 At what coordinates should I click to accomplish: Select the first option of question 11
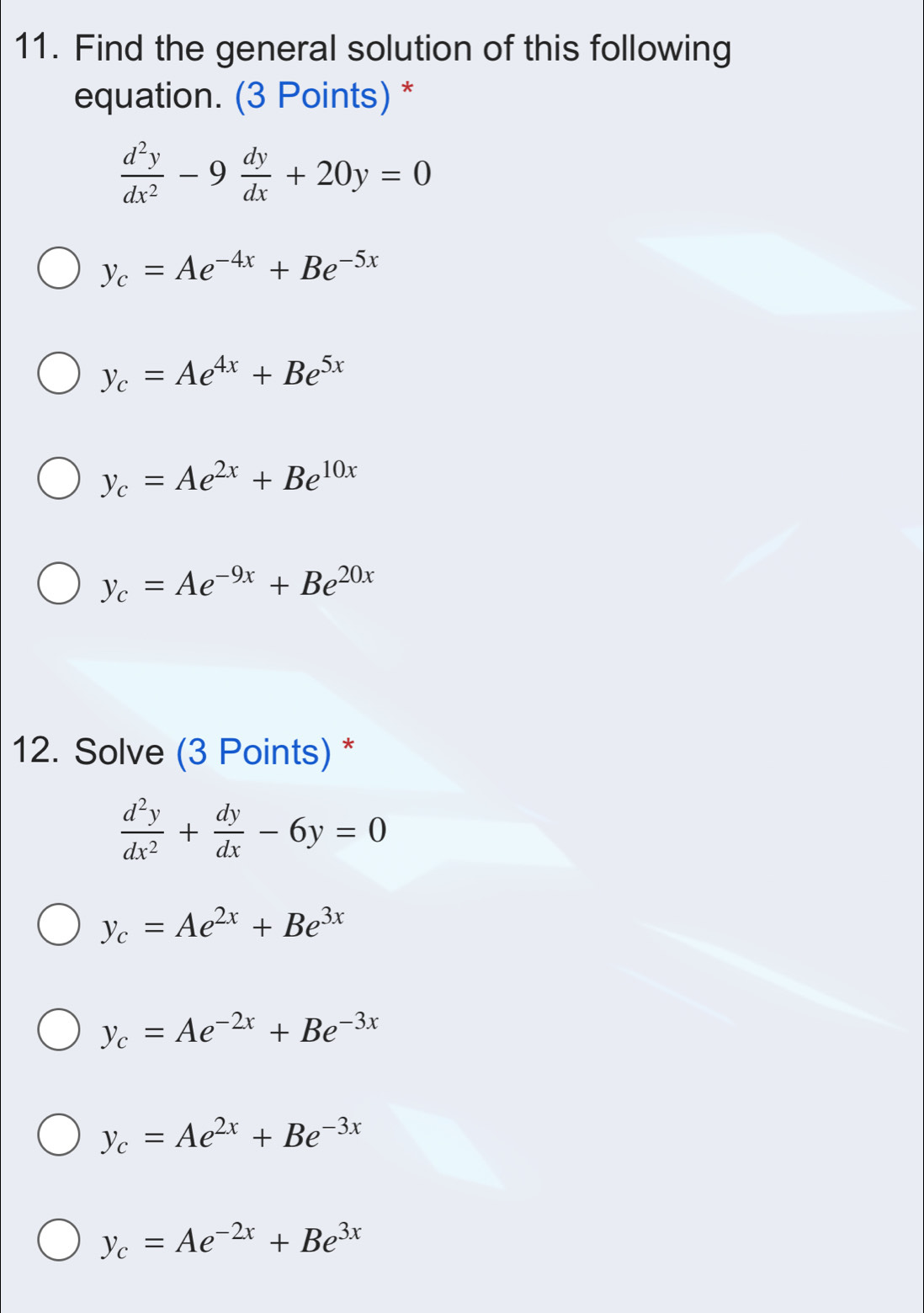(x=57, y=268)
